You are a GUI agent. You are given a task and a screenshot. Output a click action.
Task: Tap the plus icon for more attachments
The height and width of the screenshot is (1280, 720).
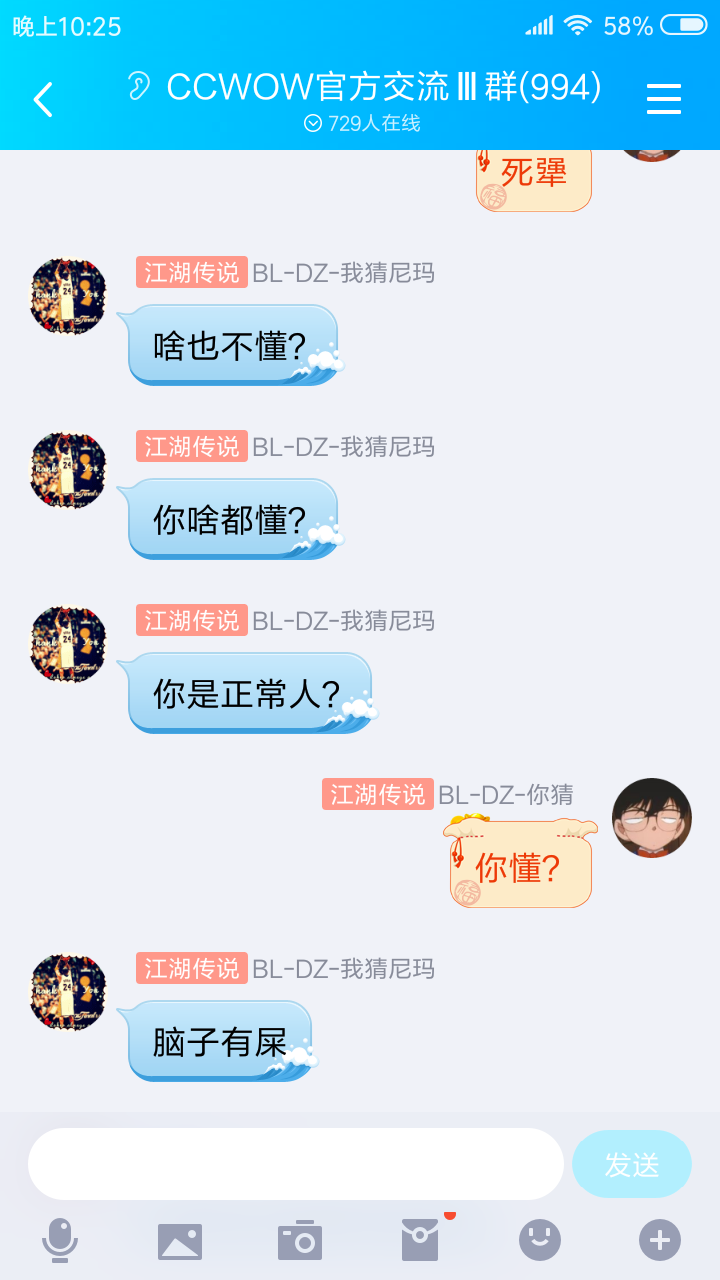click(x=659, y=1239)
